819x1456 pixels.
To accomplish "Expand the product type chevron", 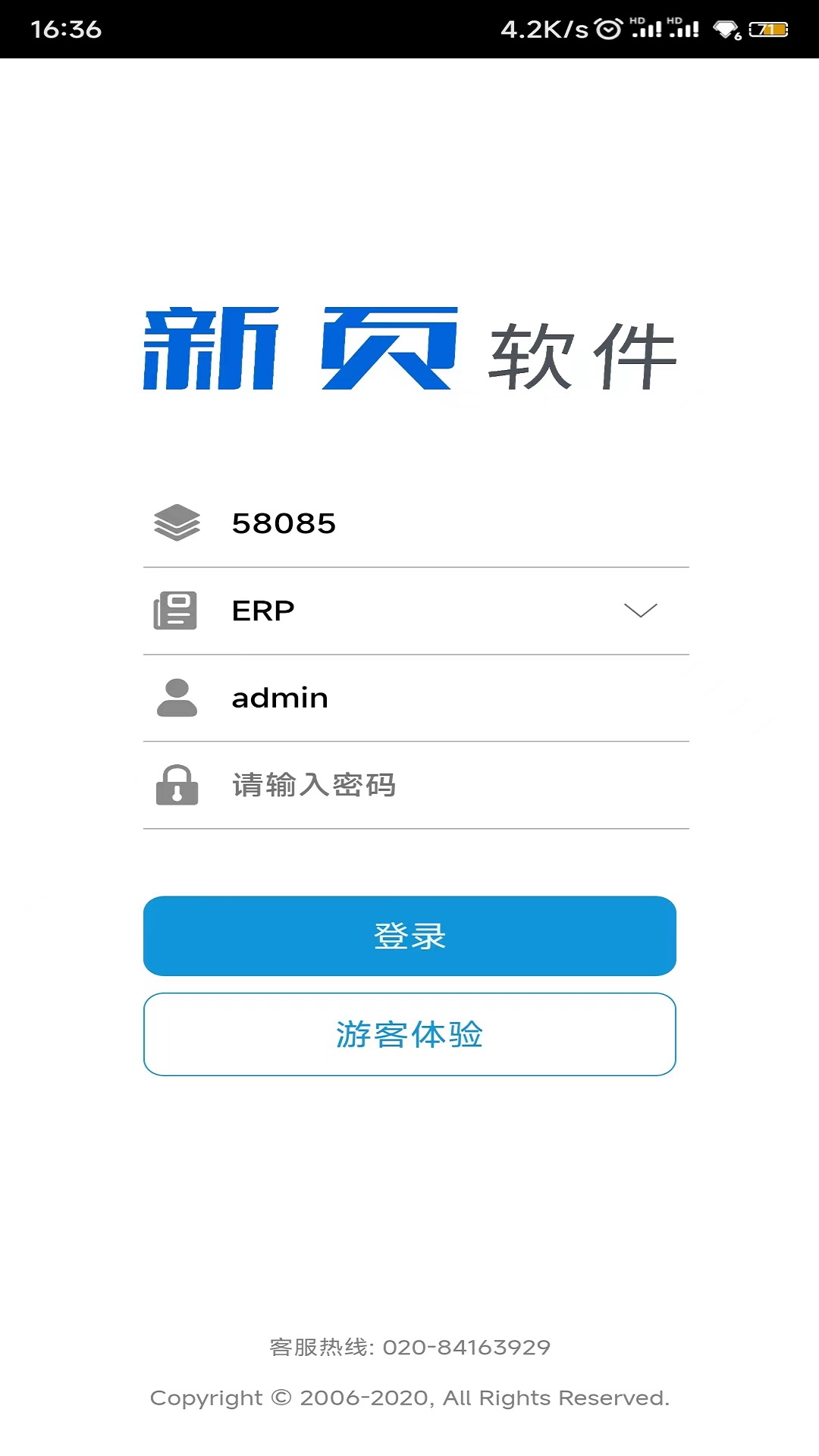I will [x=641, y=610].
